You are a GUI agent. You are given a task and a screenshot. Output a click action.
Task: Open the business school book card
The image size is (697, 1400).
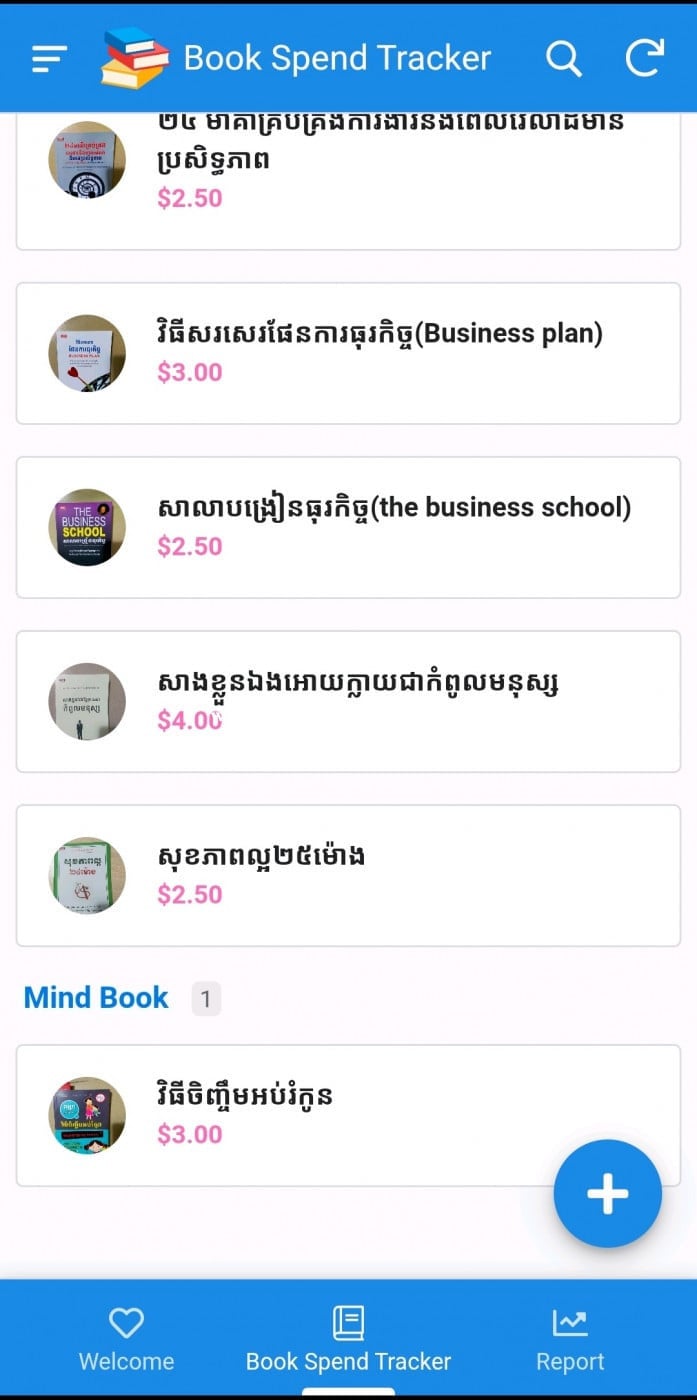pyautogui.click(x=348, y=527)
